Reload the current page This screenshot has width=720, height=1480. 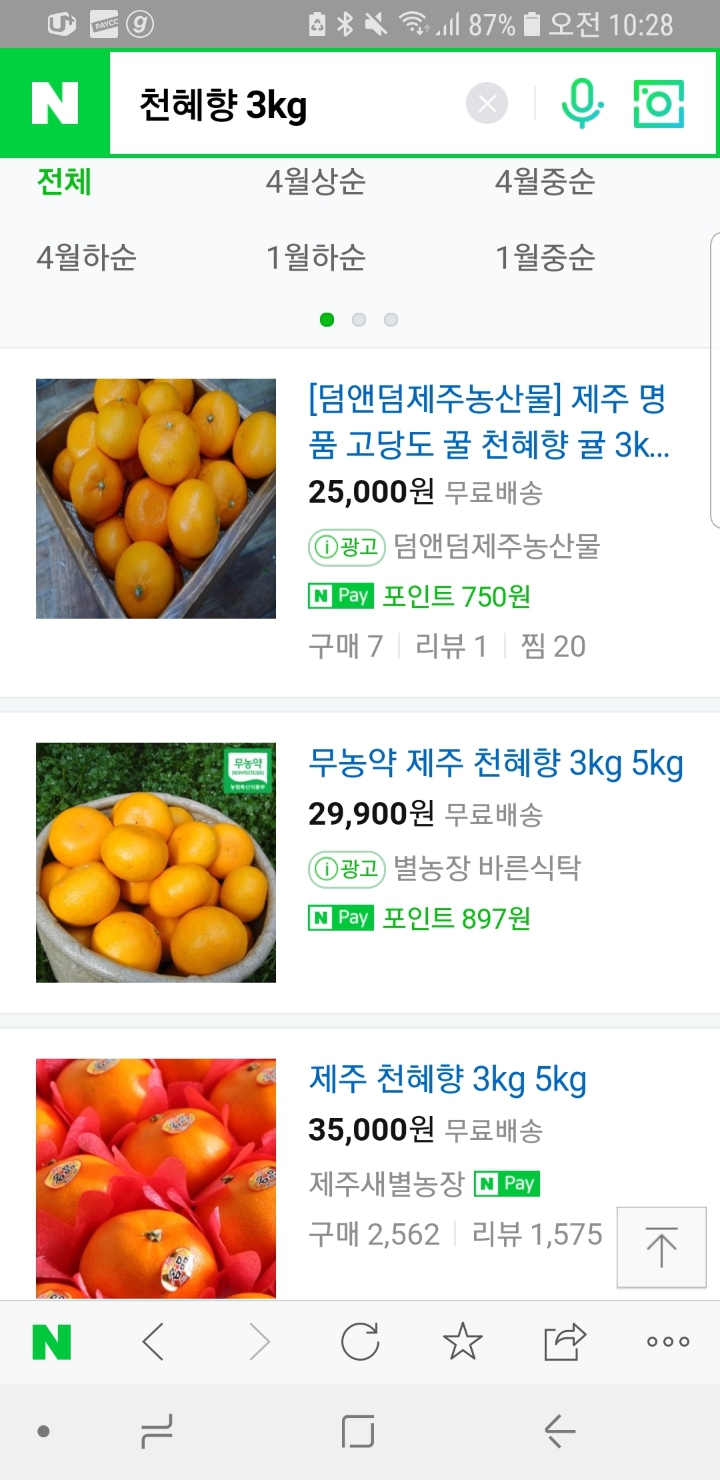pyautogui.click(x=360, y=1342)
